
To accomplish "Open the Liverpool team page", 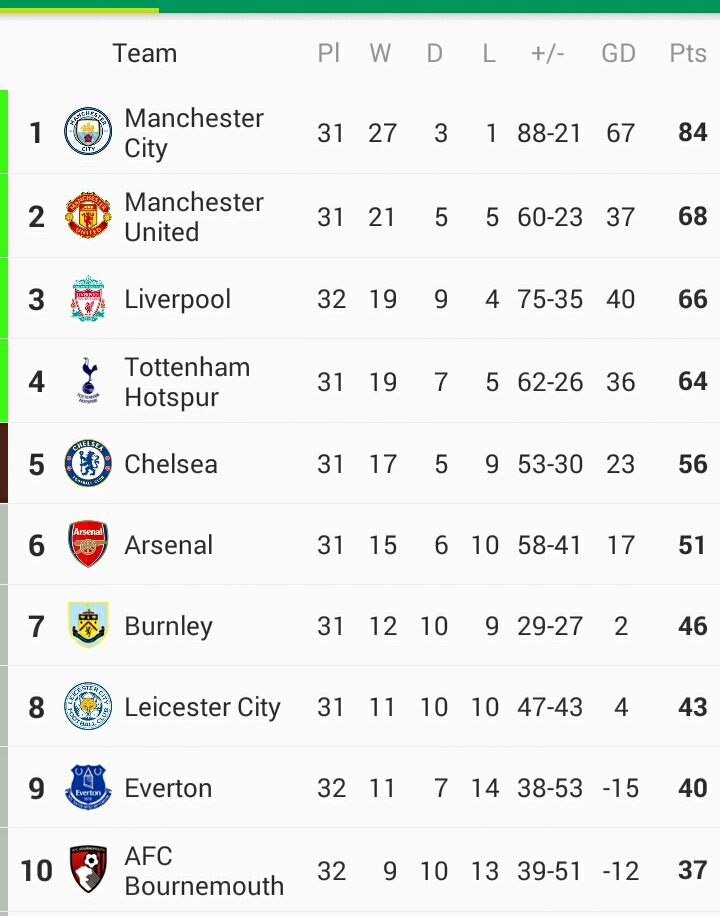I will click(180, 298).
